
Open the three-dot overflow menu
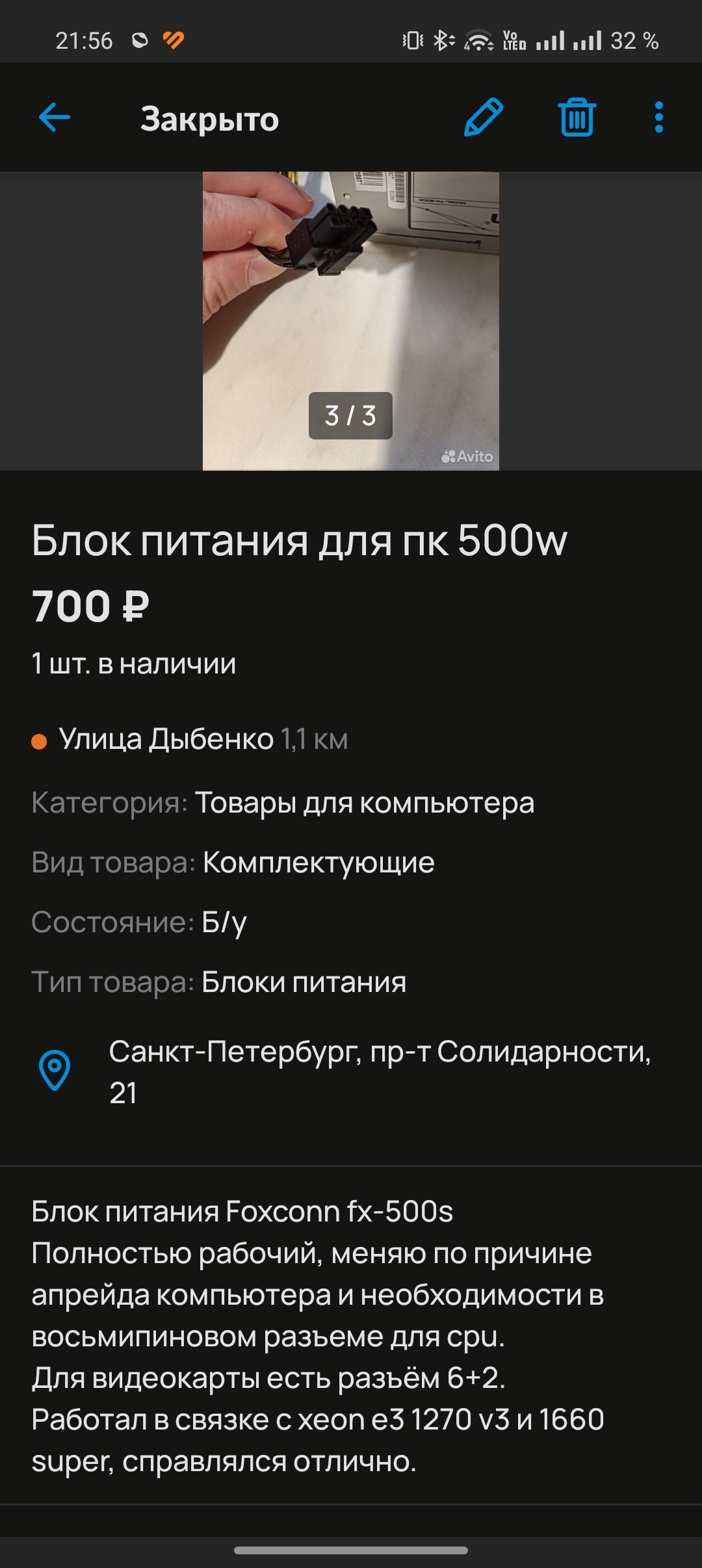658,118
